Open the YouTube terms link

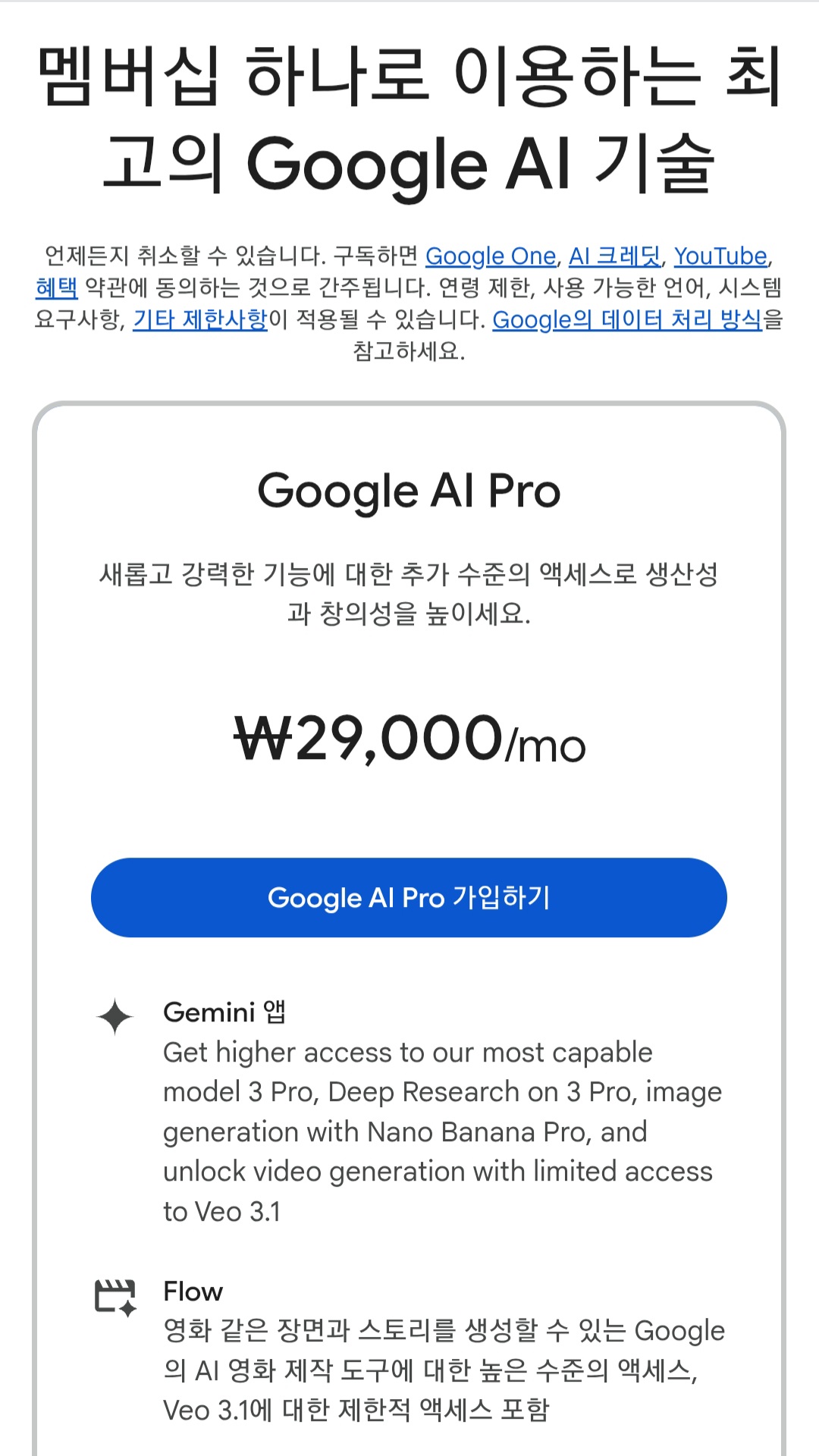[720, 256]
